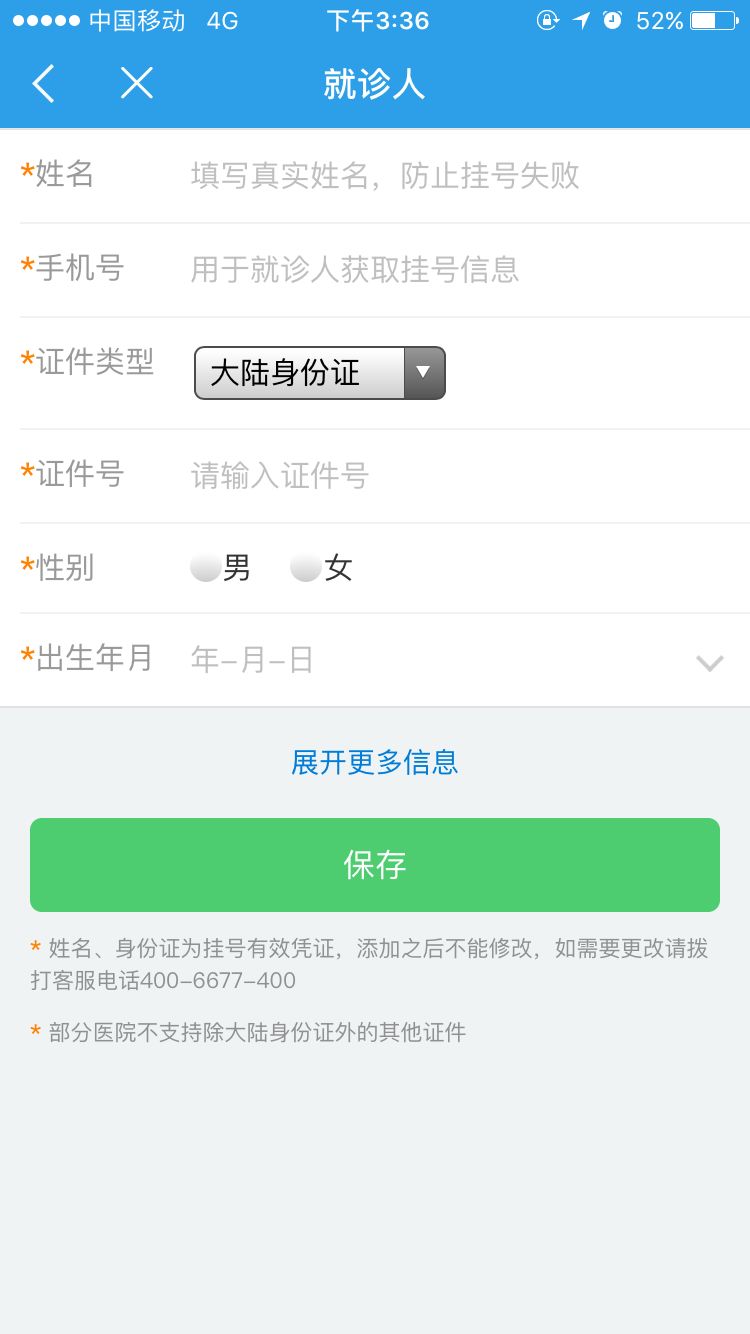This screenshot has width=750, height=1334.
Task: Open the 出生年月 date picker
Action: pyautogui.click(x=450, y=660)
